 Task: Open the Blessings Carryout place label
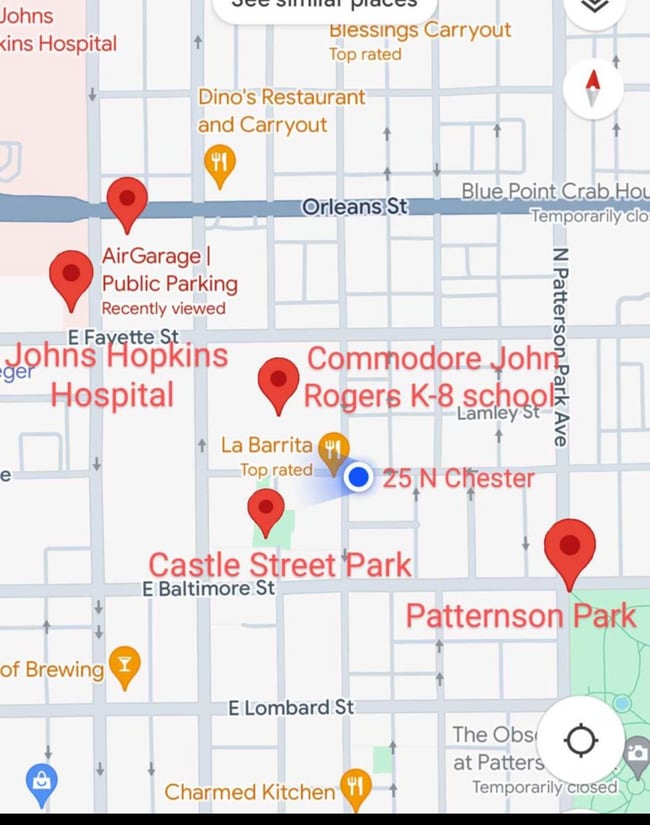pos(420,30)
